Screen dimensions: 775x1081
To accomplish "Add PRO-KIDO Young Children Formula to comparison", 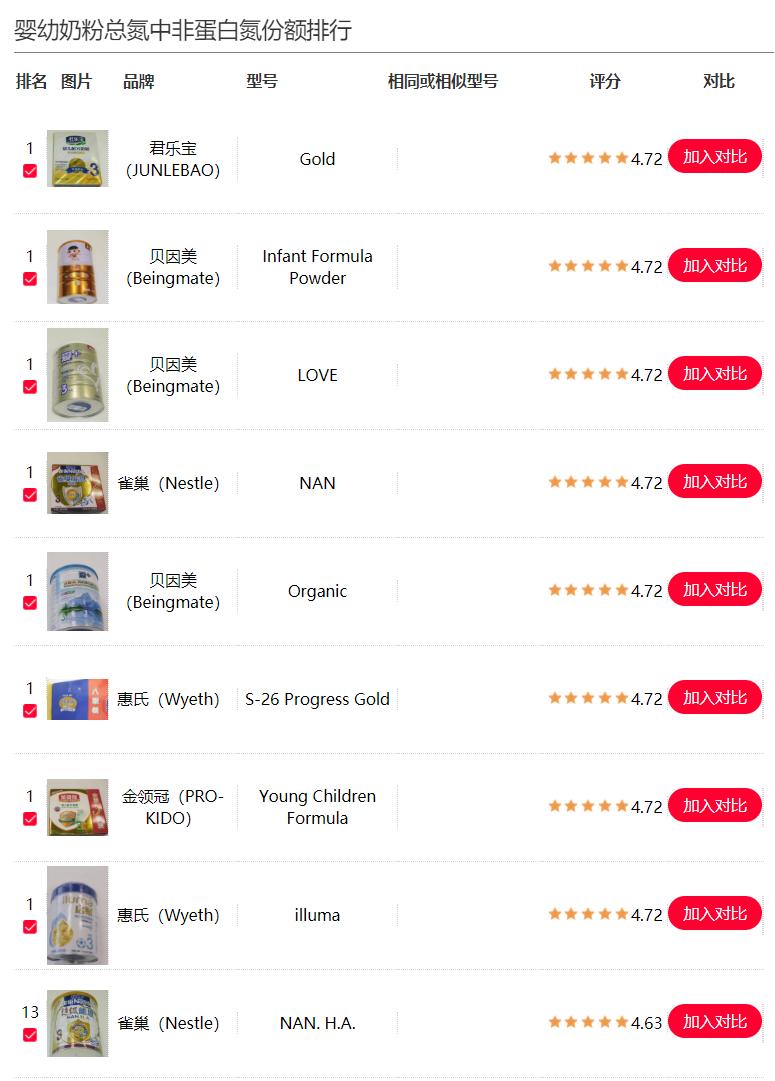I will [714, 805].
